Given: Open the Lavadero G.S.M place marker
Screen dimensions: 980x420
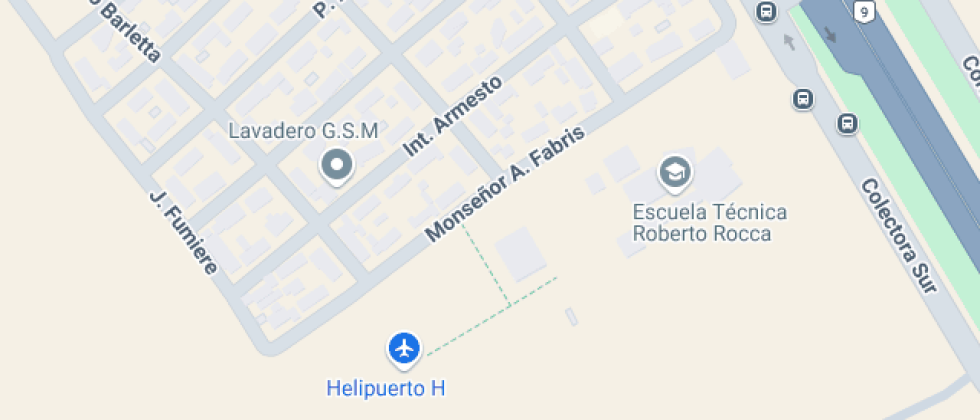Looking at the screenshot, I should 337,165.
